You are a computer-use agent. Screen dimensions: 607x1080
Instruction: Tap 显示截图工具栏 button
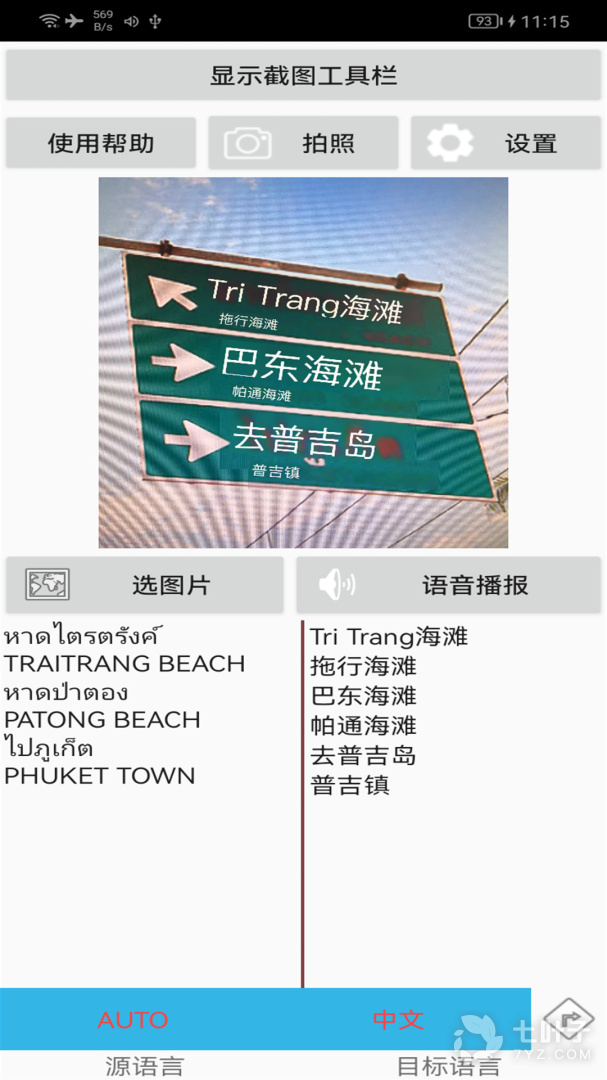(x=303, y=76)
